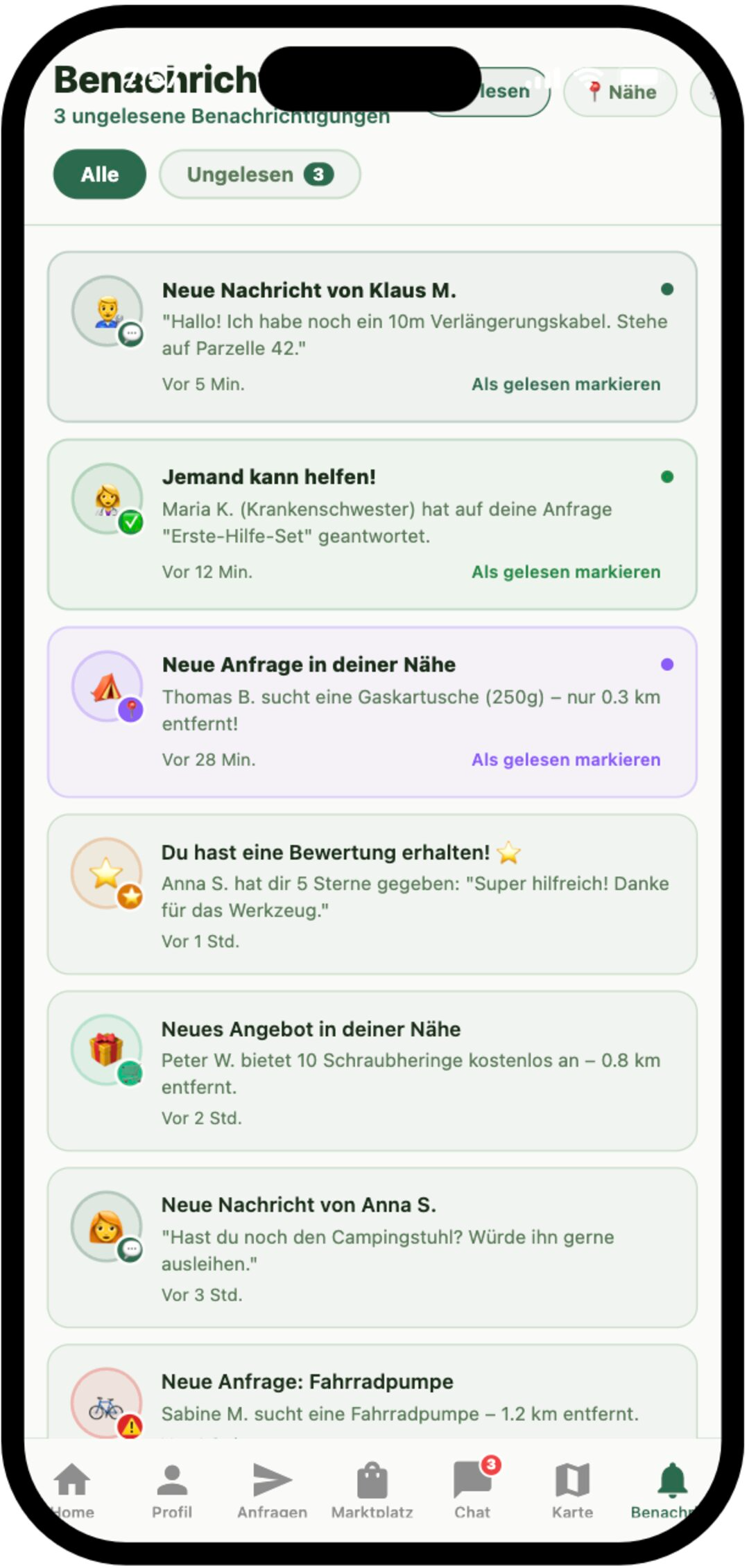
Task: Switch to the Alle filter
Action: [99, 174]
